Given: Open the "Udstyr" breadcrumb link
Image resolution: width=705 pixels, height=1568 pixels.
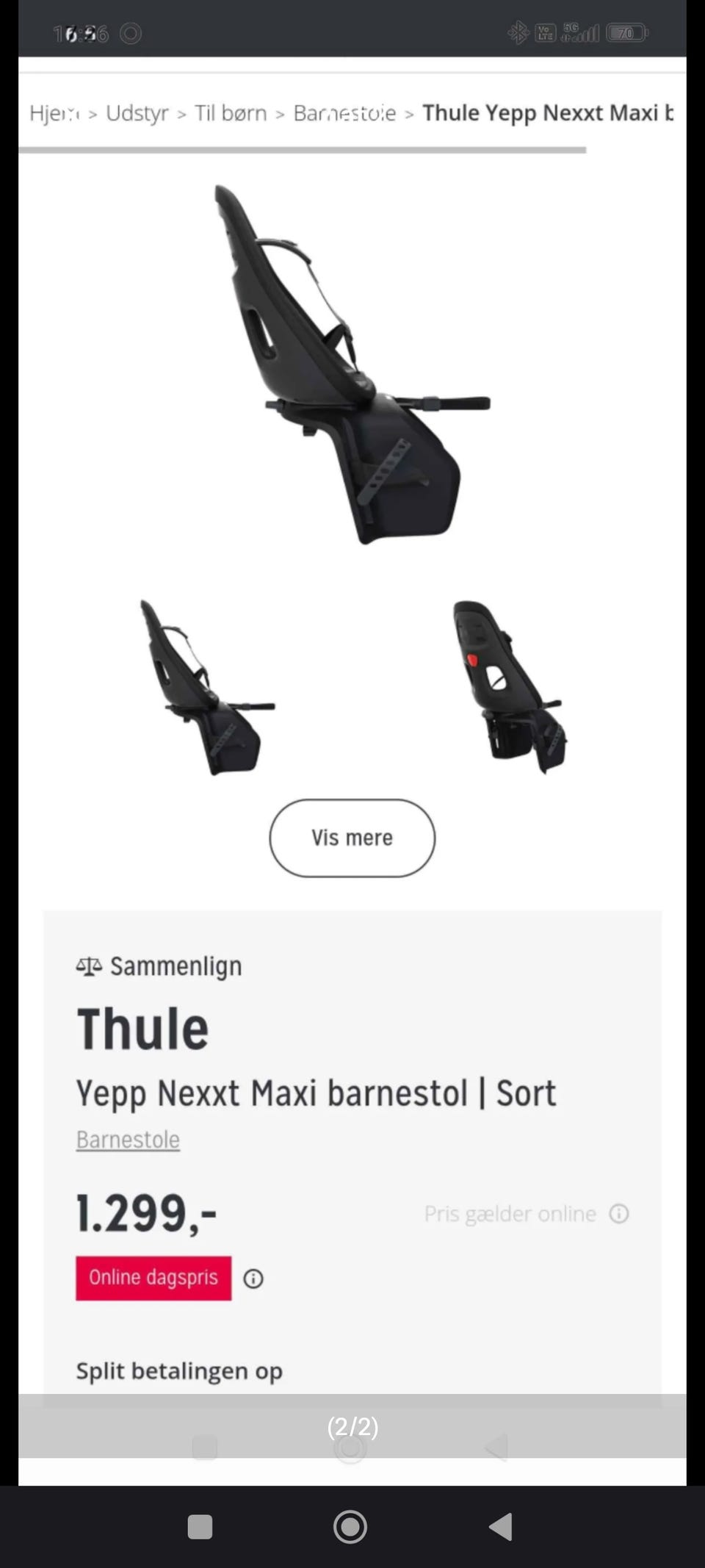Looking at the screenshot, I should (x=137, y=113).
